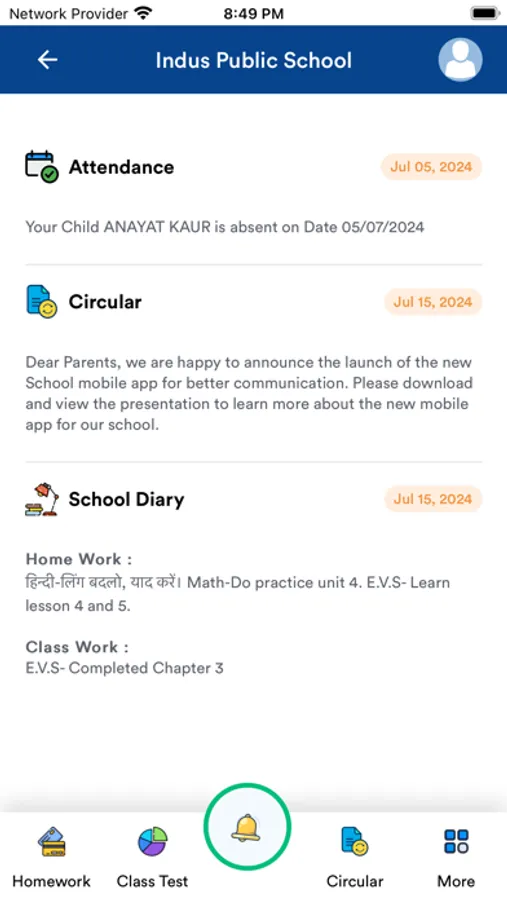Tap the notifications bell button

247,827
